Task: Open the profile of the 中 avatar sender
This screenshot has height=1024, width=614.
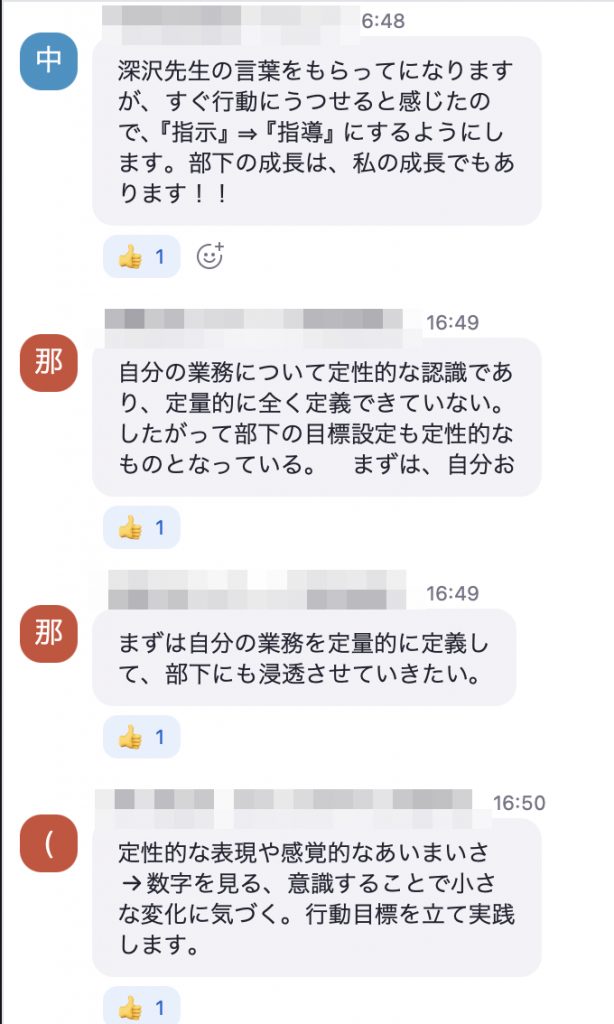Action: pyautogui.click(x=48, y=62)
